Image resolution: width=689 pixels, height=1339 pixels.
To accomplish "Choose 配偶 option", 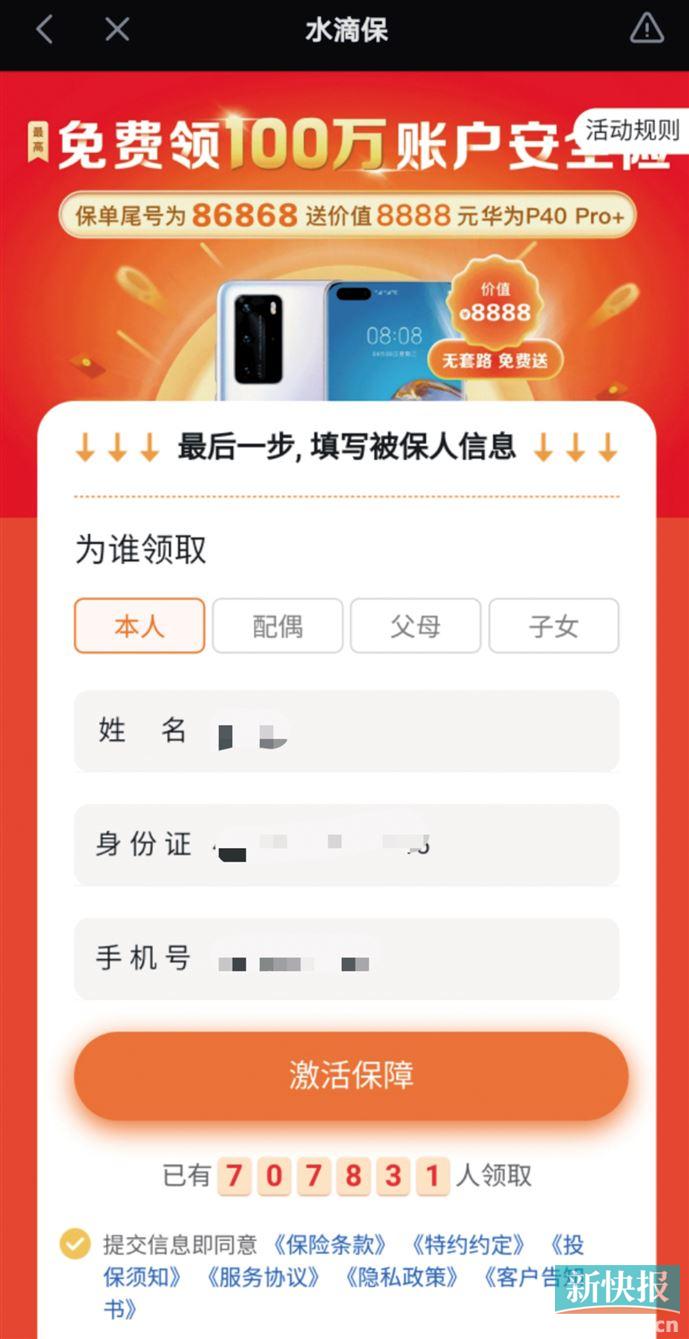I will click(277, 626).
